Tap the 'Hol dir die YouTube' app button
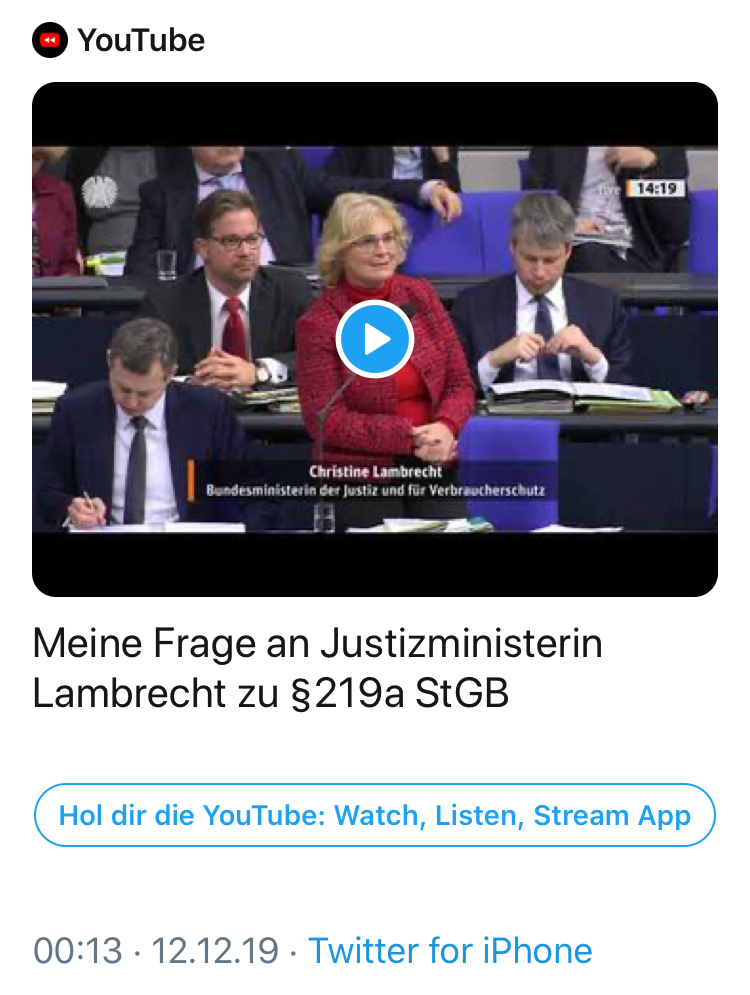The height and width of the screenshot is (995, 750). 375,815
